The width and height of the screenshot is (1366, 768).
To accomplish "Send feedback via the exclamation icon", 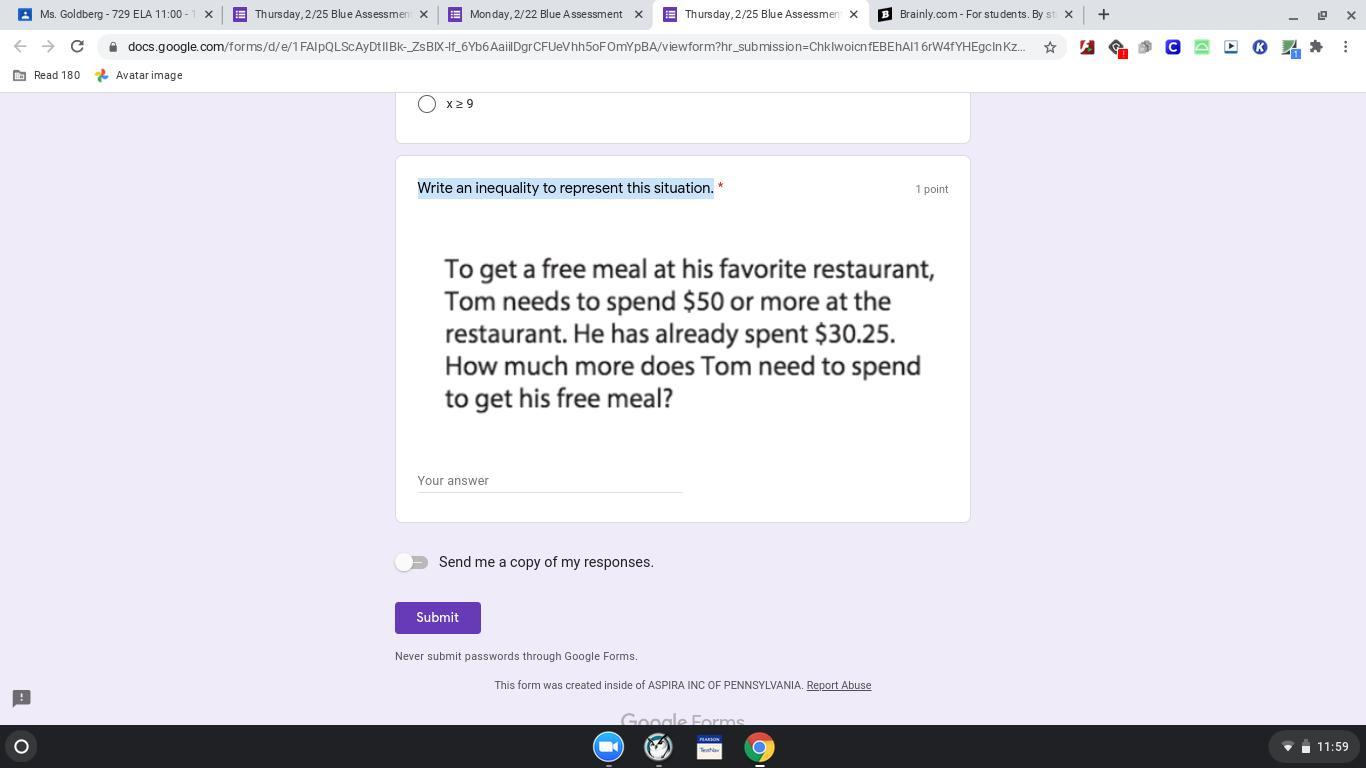I will (x=21, y=698).
